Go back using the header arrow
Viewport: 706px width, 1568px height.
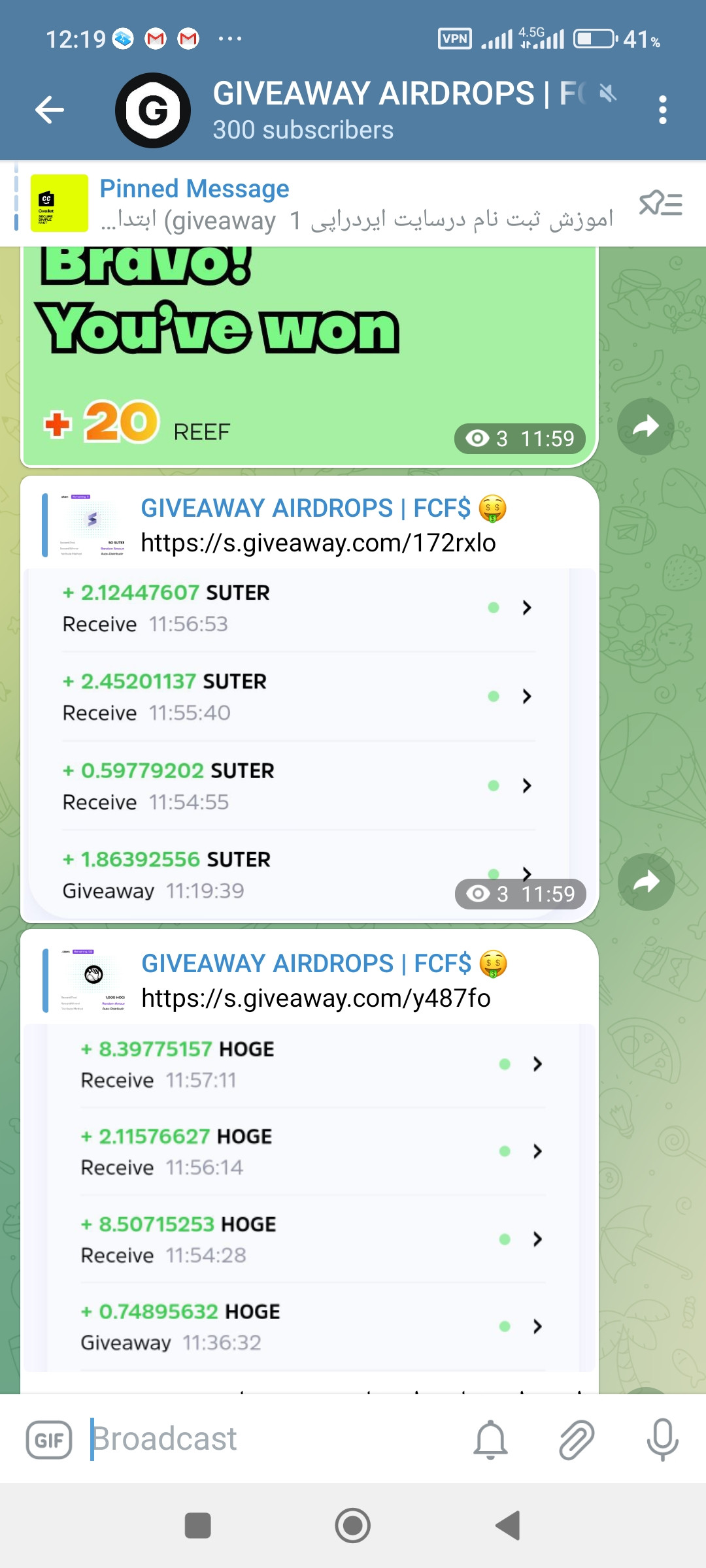[x=50, y=109]
